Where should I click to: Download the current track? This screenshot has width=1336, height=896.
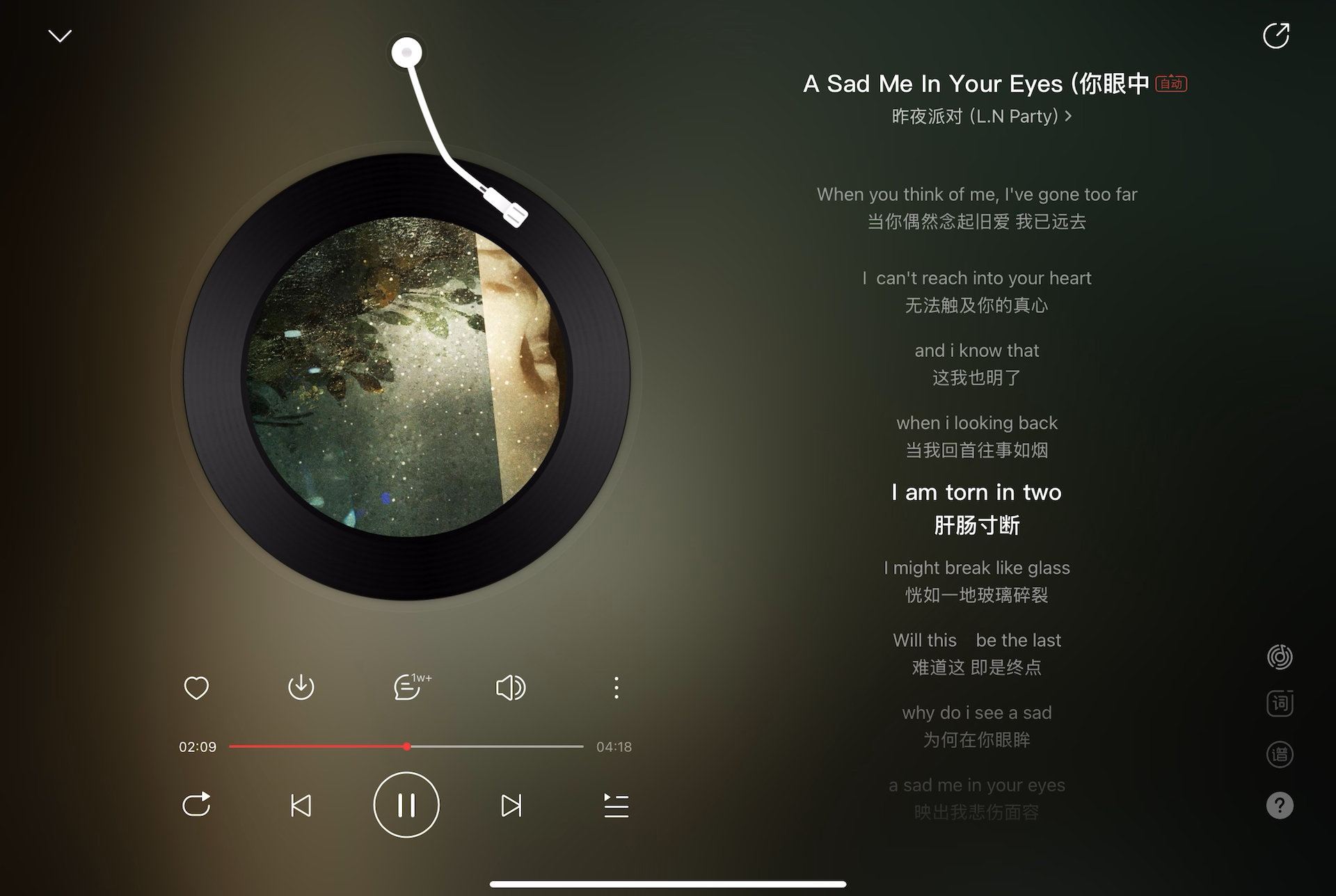(301, 687)
